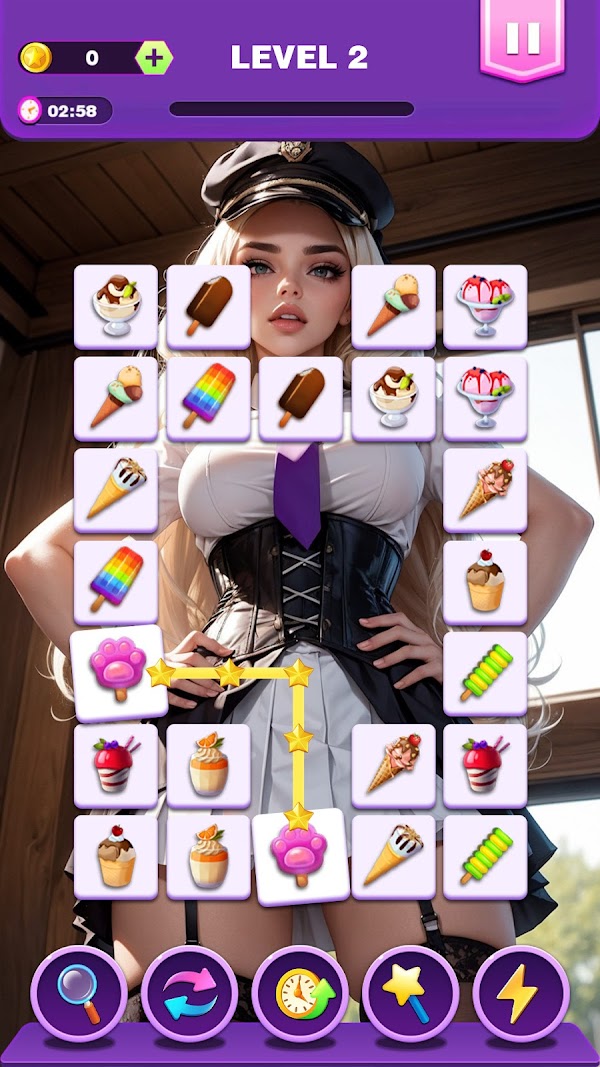600x1067 pixels.
Task: Select the cherry cupcake tile above the green popsicle
Action: [485, 581]
